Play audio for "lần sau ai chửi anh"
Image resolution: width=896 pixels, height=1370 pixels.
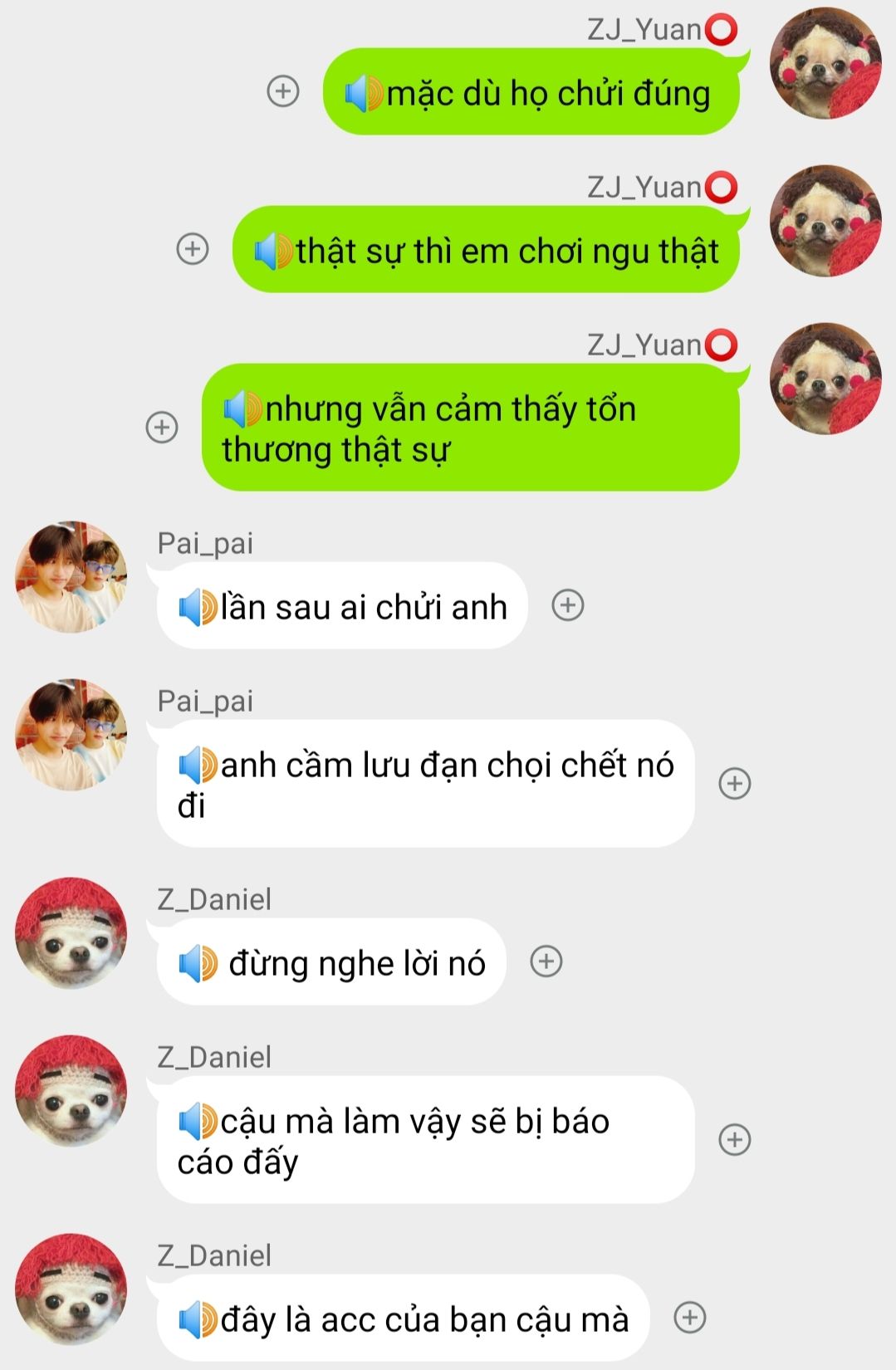[x=198, y=608]
